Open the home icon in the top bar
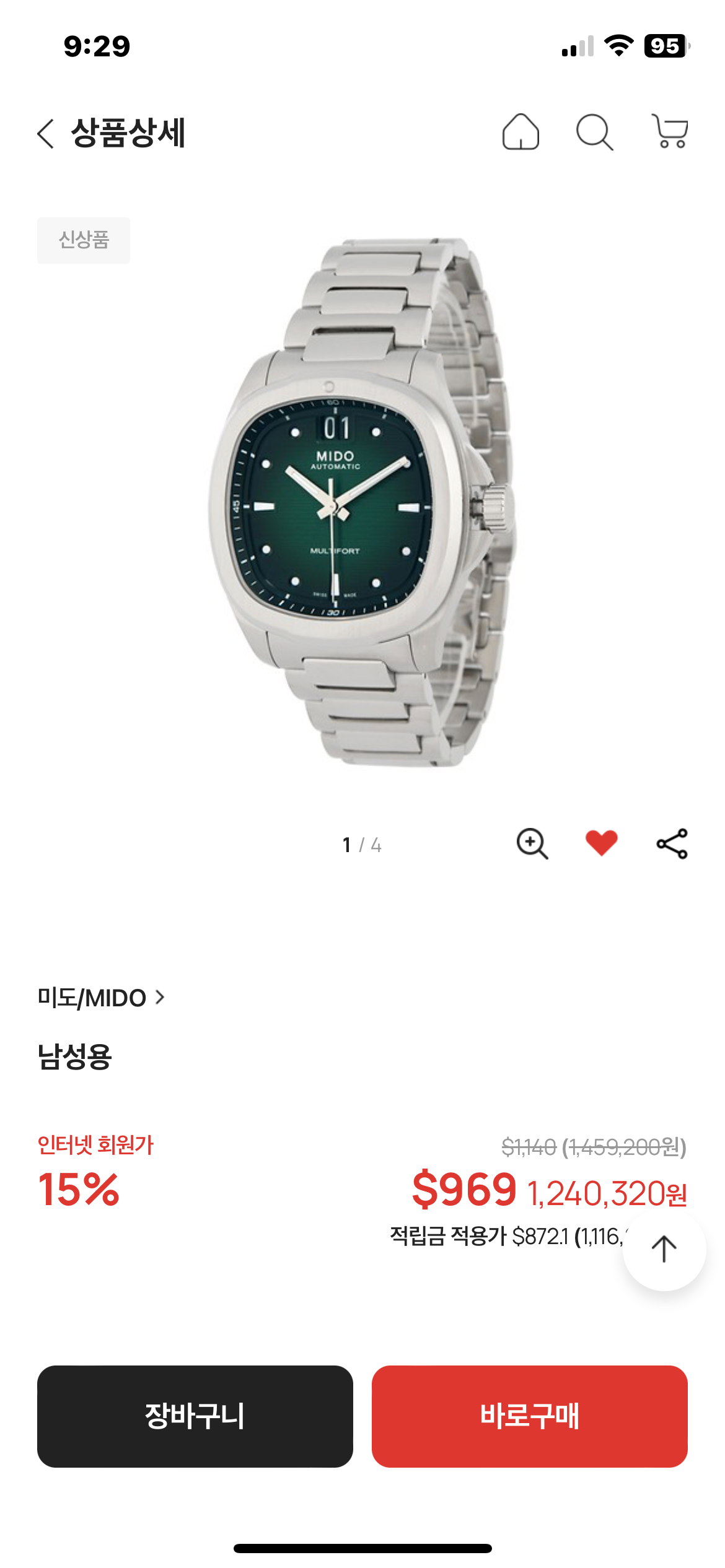The height and width of the screenshot is (1568, 725). point(521,132)
